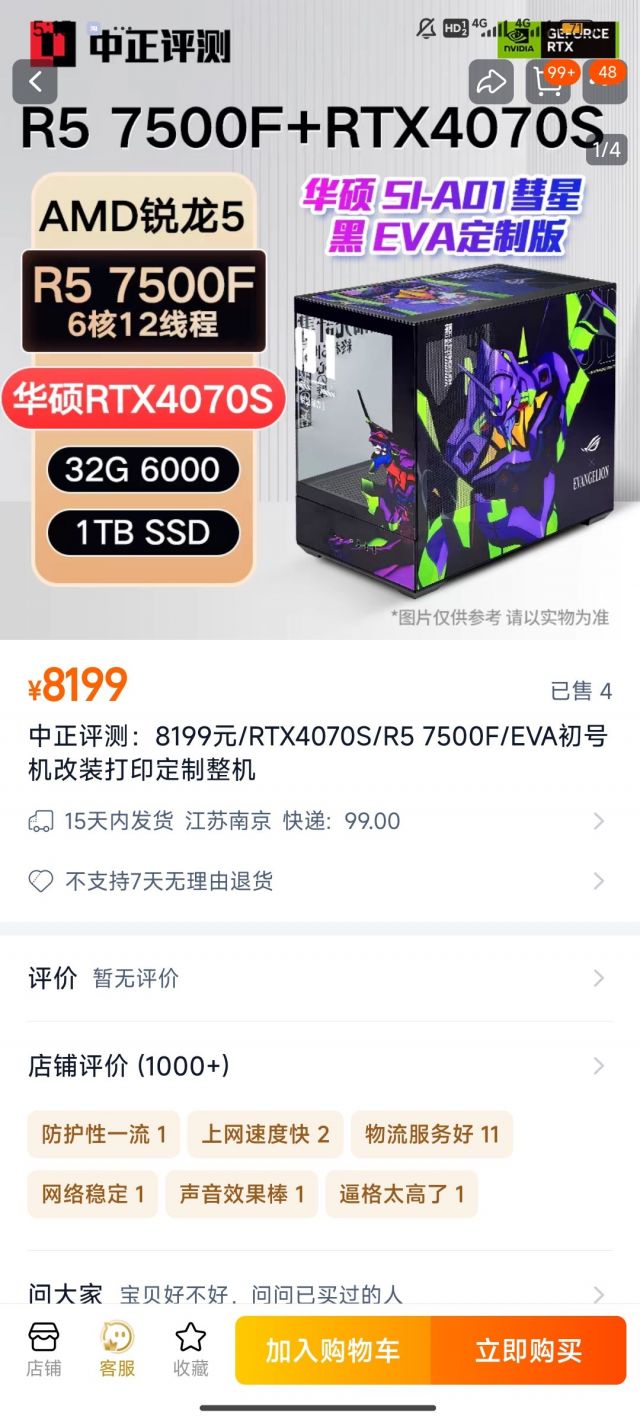Open 店铺评价 (1000+) store reviews
Viewport: 640px width, 1422px height.
pyautogui.click(x=318, y=1066)
